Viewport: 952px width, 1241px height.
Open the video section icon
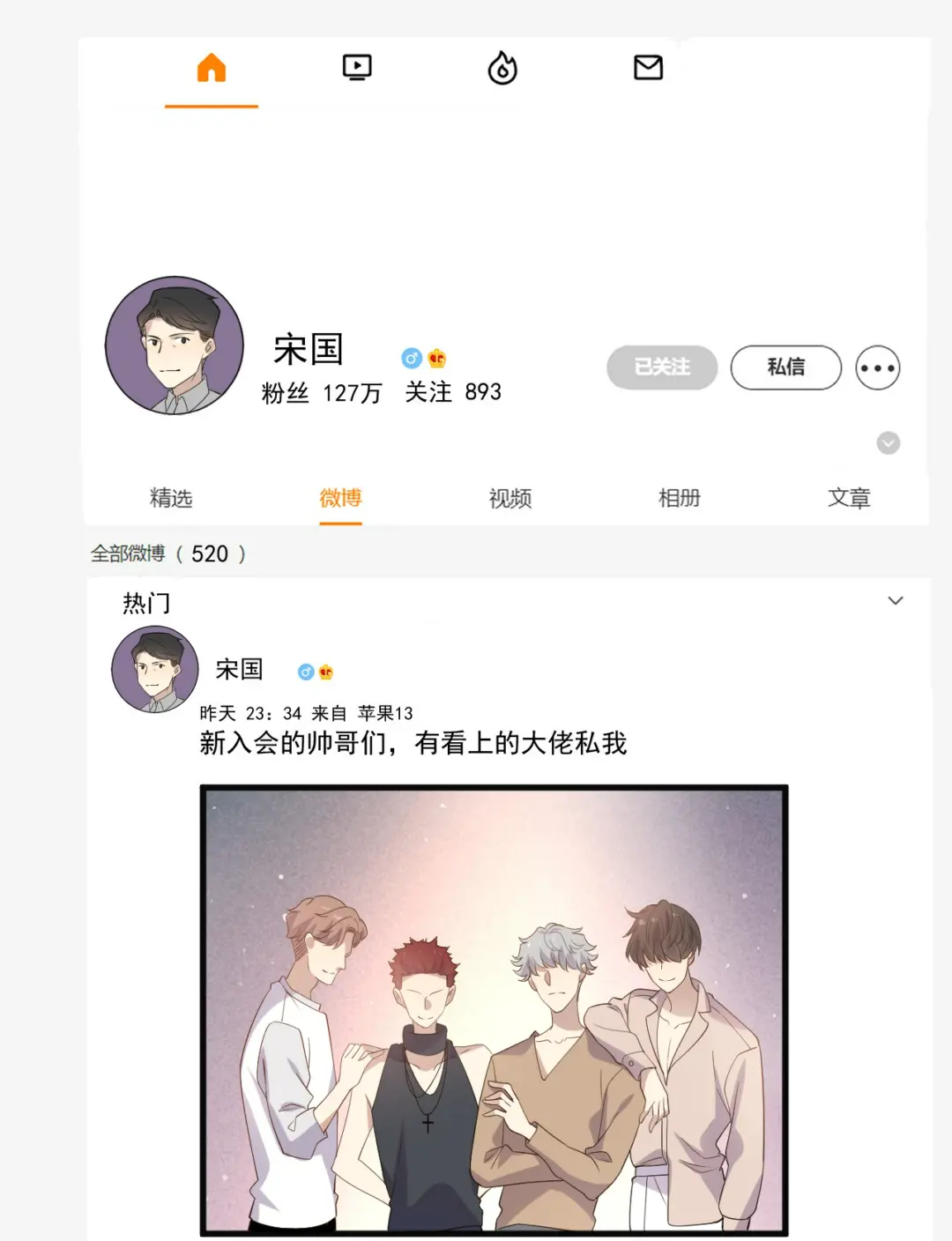click(357, 67)
